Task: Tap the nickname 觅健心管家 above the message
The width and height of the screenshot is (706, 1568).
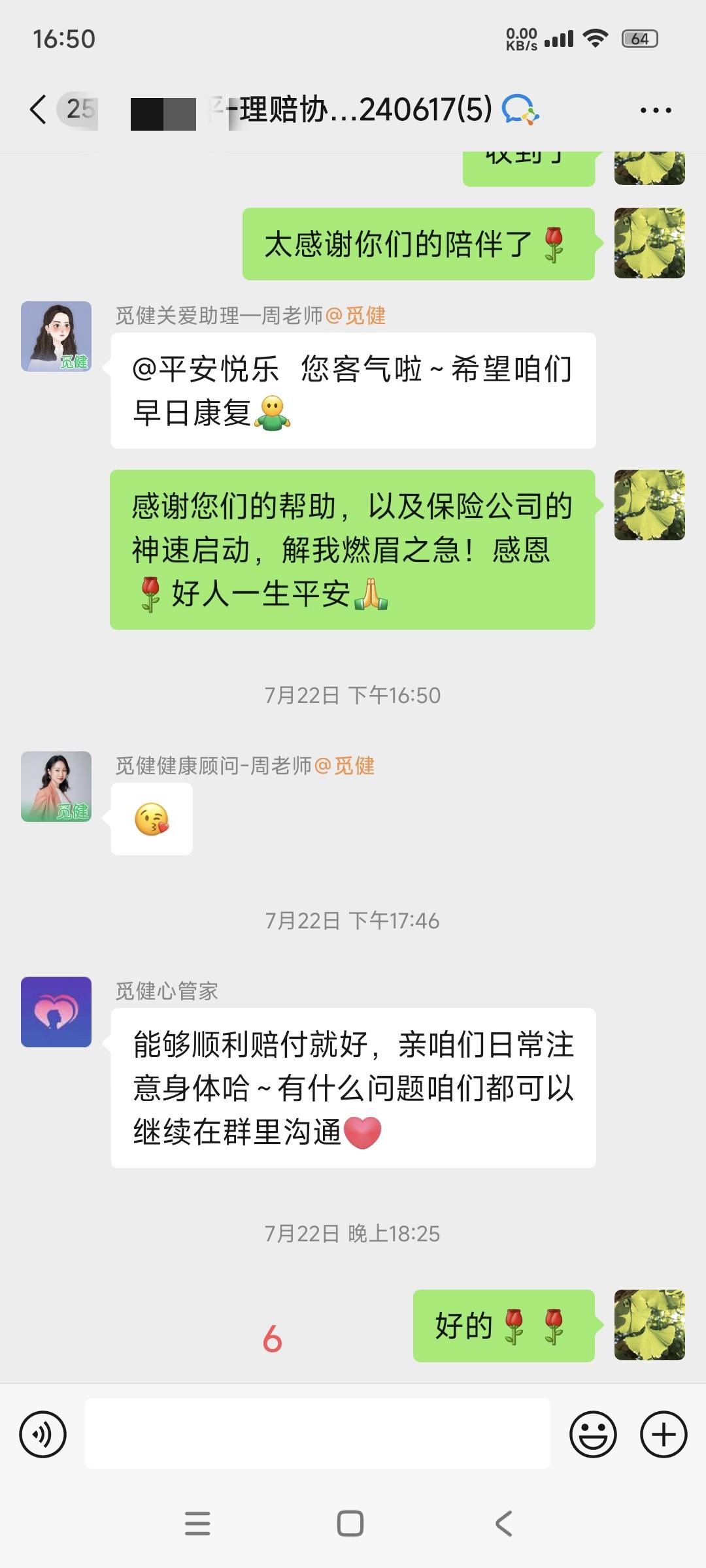Action: coord(165,990)
